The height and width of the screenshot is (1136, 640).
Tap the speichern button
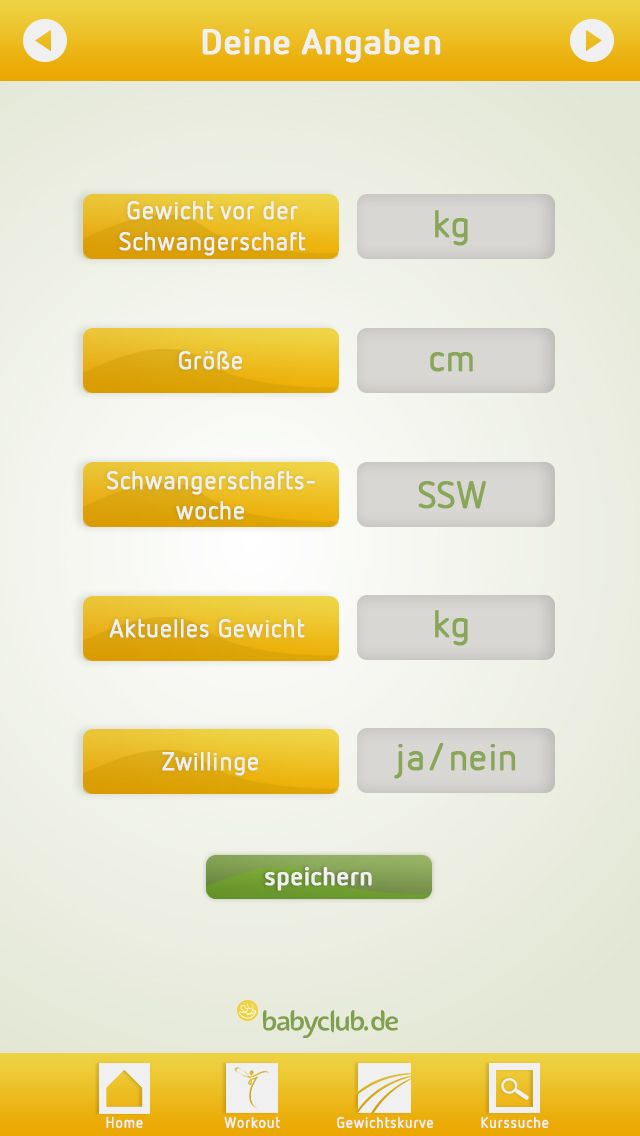(319, 877)
